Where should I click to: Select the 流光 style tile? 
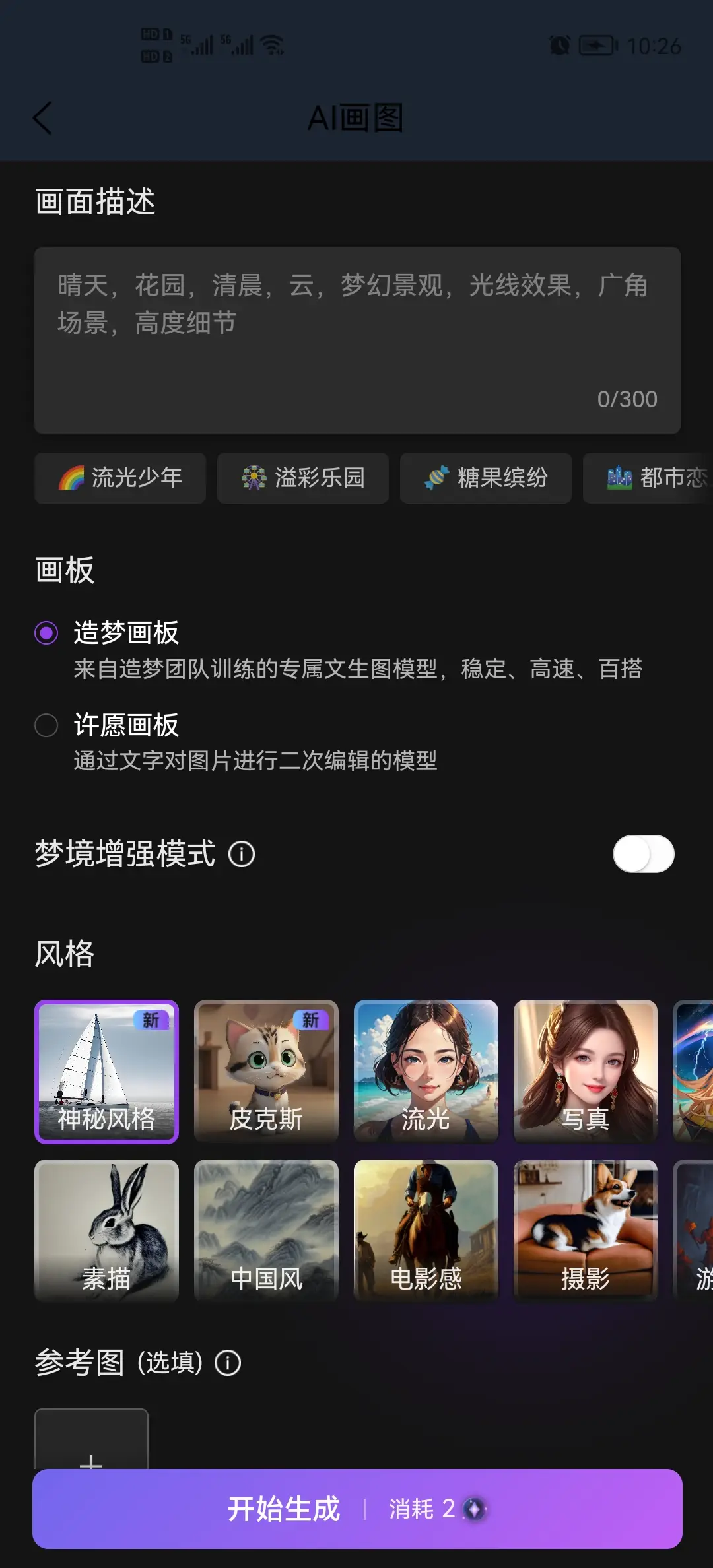coord(426,1072)
